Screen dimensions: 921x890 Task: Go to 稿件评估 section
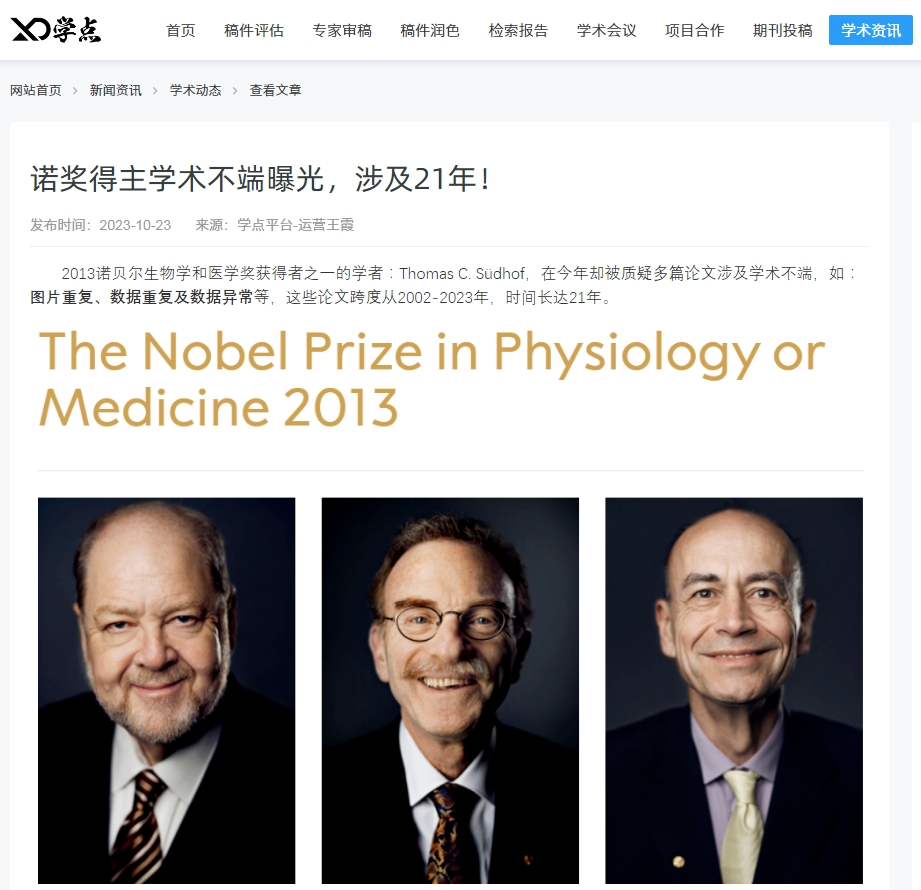[x=254, y=30]
